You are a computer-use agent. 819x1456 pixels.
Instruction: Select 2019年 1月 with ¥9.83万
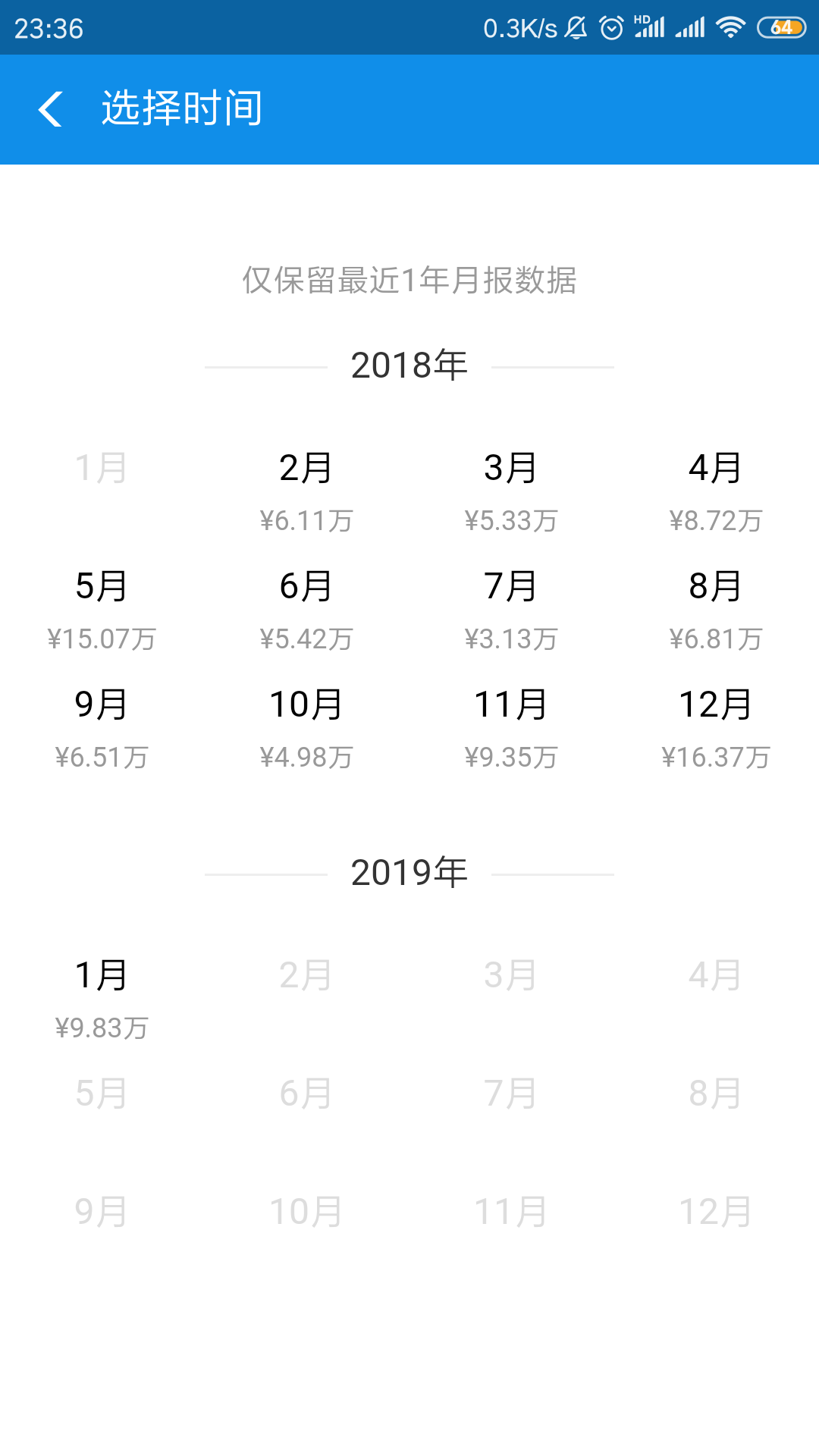tap(102, 999)
